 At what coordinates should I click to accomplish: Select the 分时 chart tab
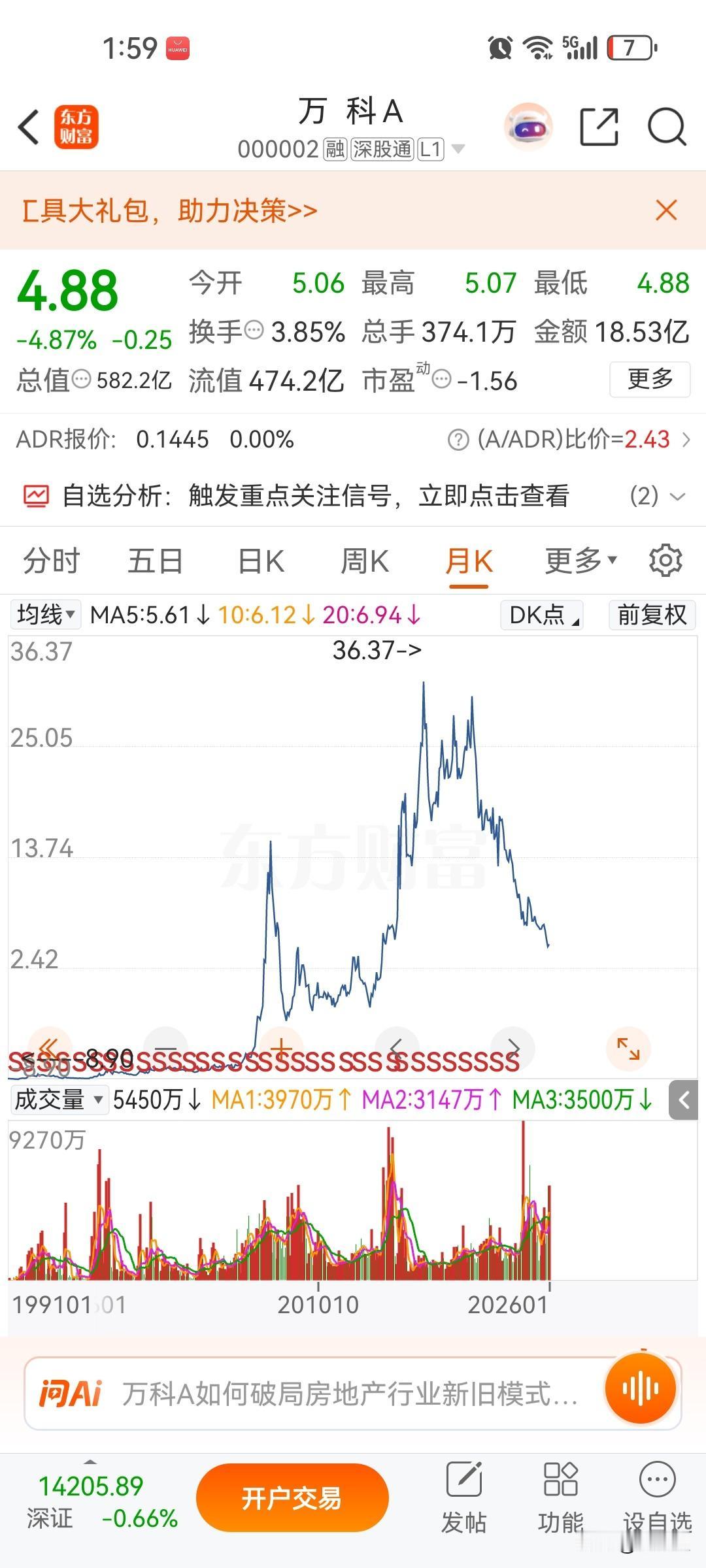tap(51, 561)
